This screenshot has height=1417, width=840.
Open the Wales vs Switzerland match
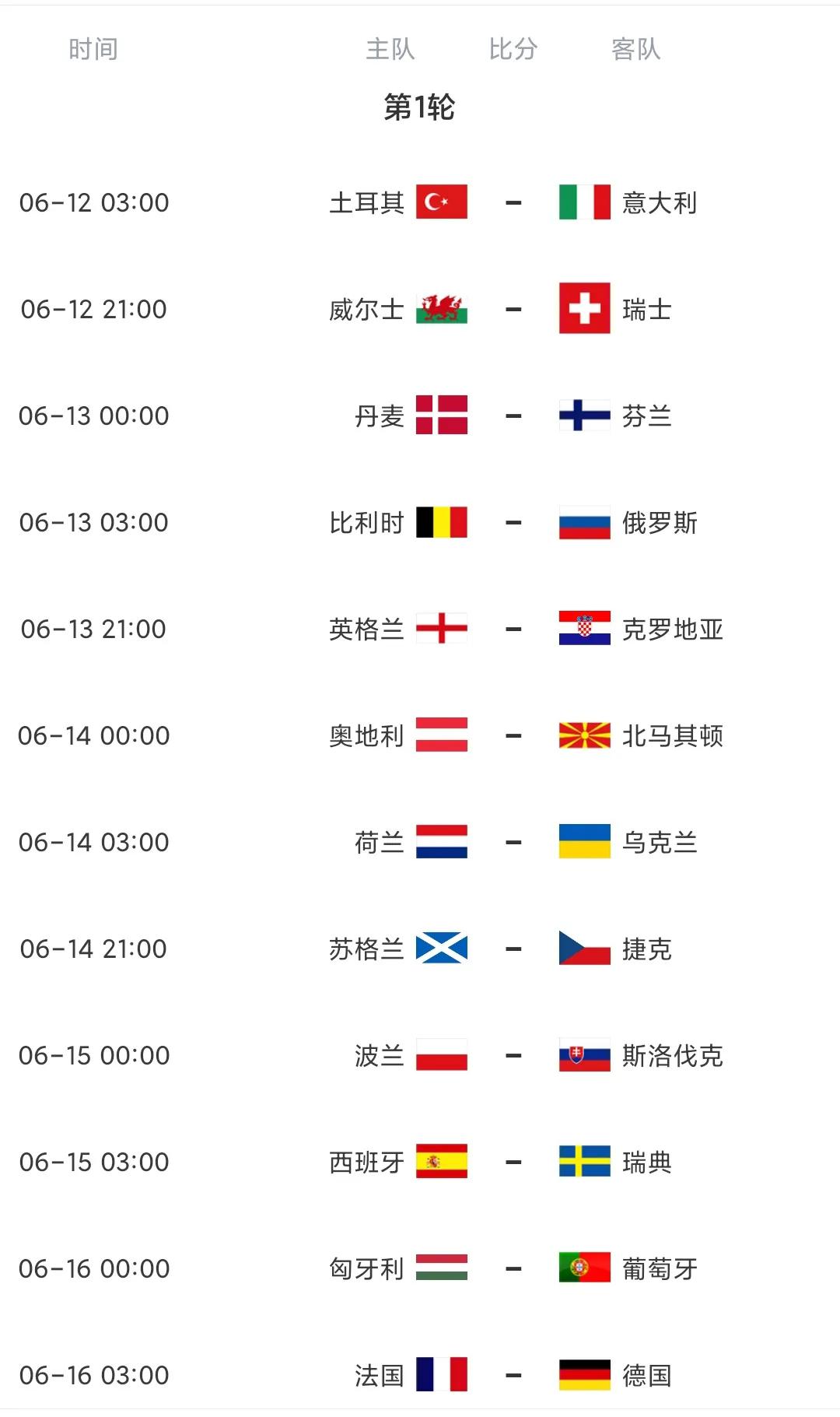(x=513, y=310)
